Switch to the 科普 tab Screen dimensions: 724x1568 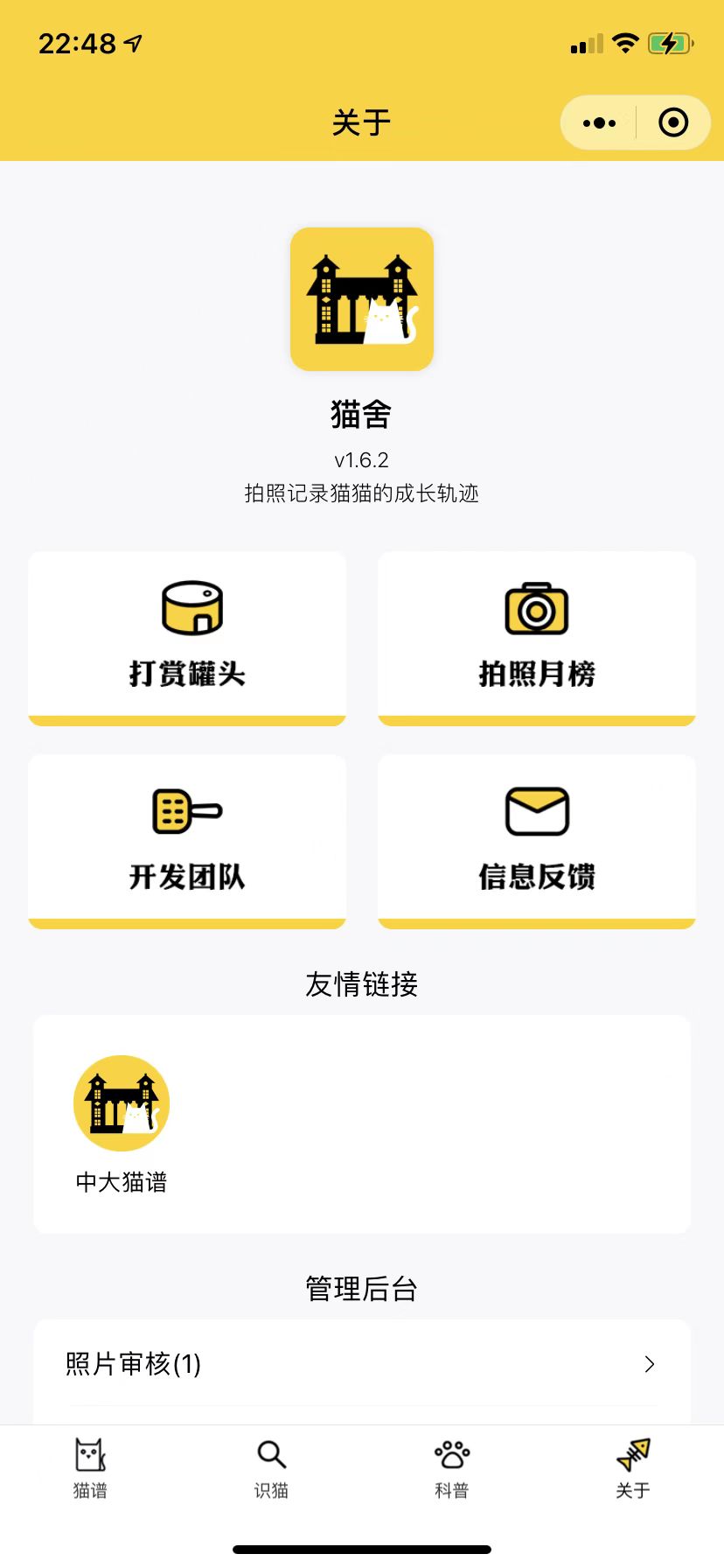click(452, 1468)
